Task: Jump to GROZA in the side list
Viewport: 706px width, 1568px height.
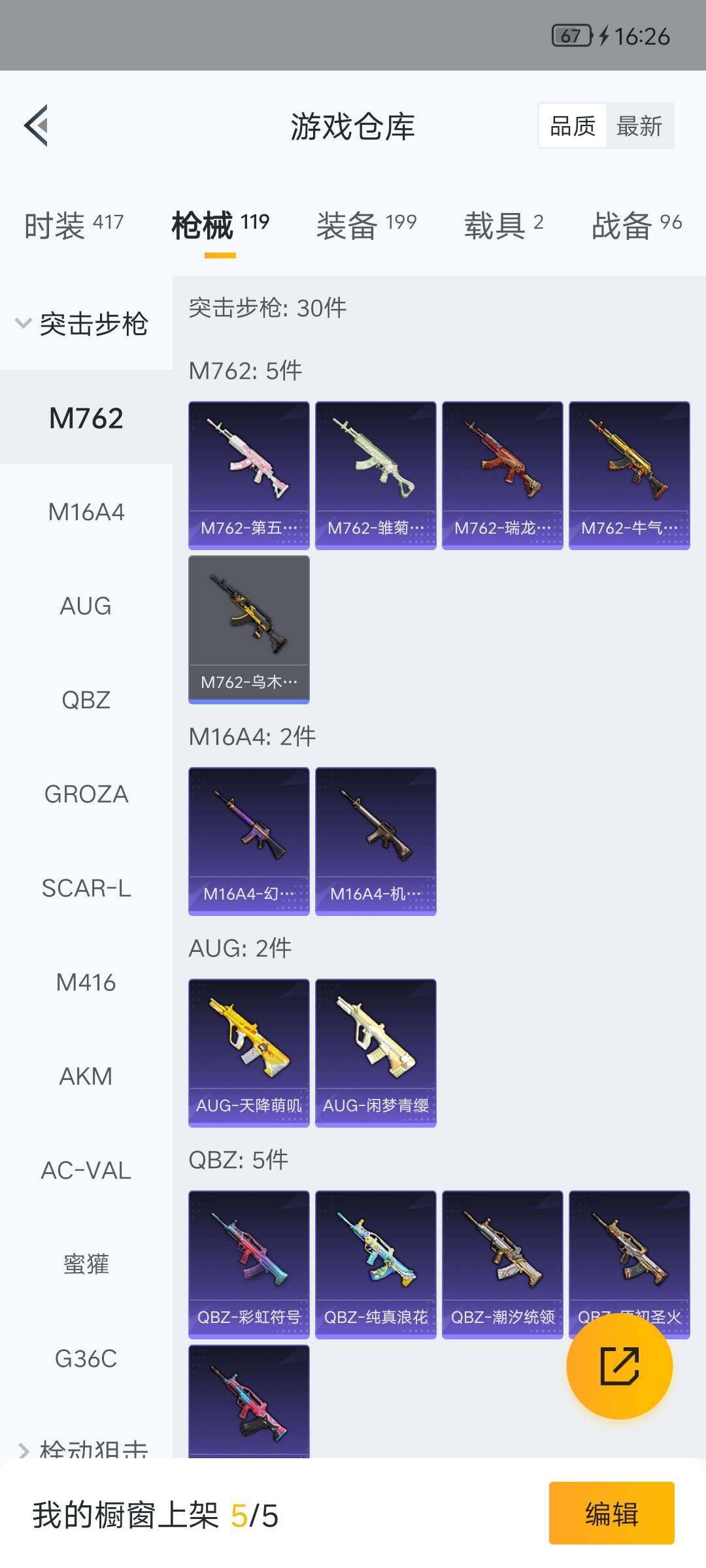Action: point(86,794)
